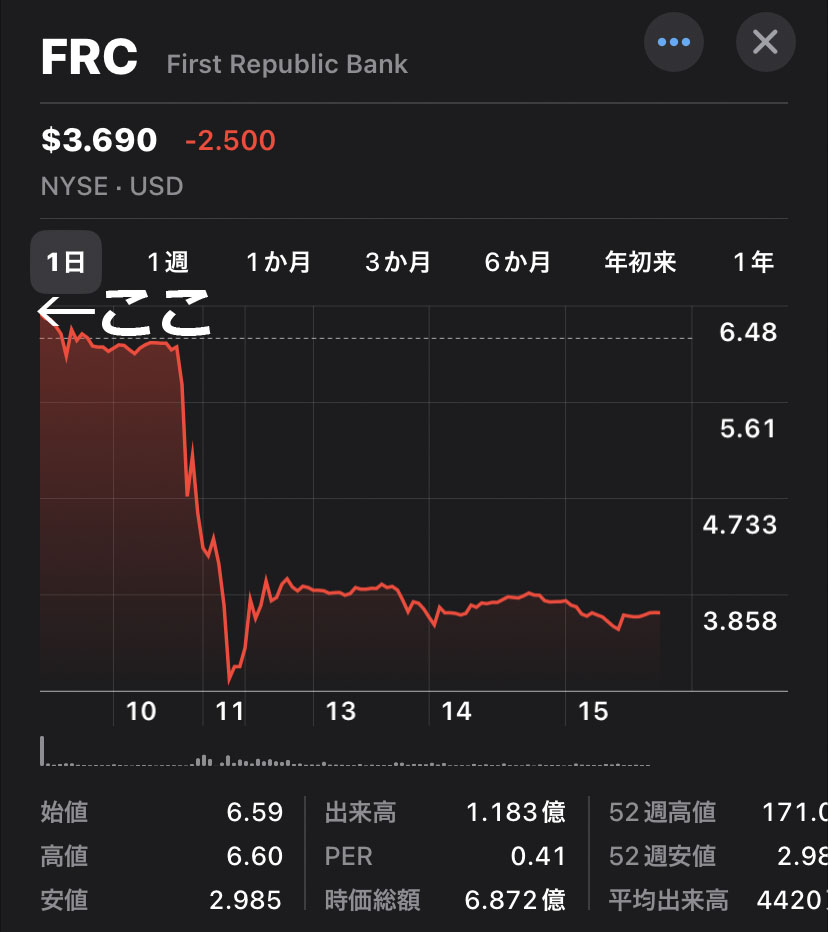828x932 pixels.
Task: View the 6か月 price history
Action: [518, 262]
